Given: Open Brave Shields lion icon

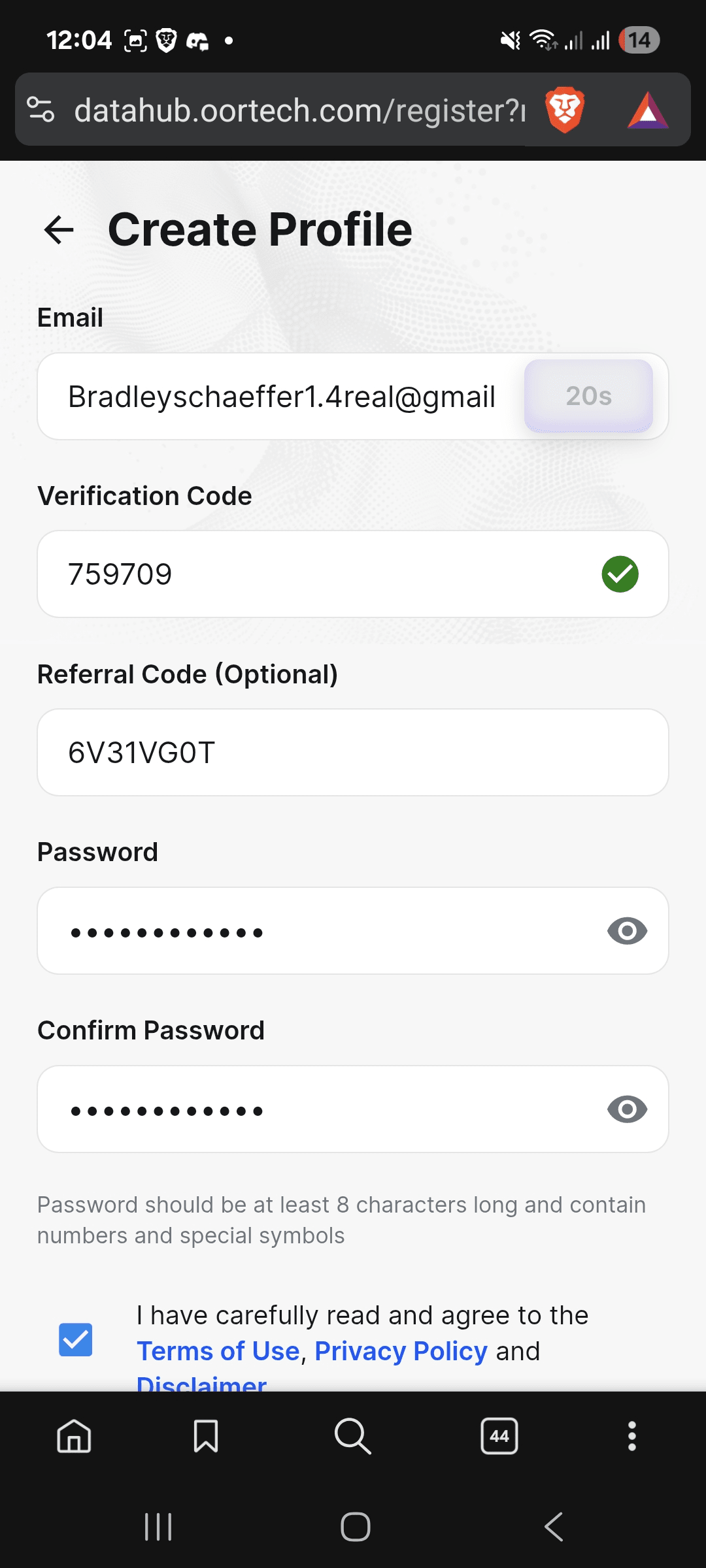Looking at the screenshot, I should coord(565,110).
